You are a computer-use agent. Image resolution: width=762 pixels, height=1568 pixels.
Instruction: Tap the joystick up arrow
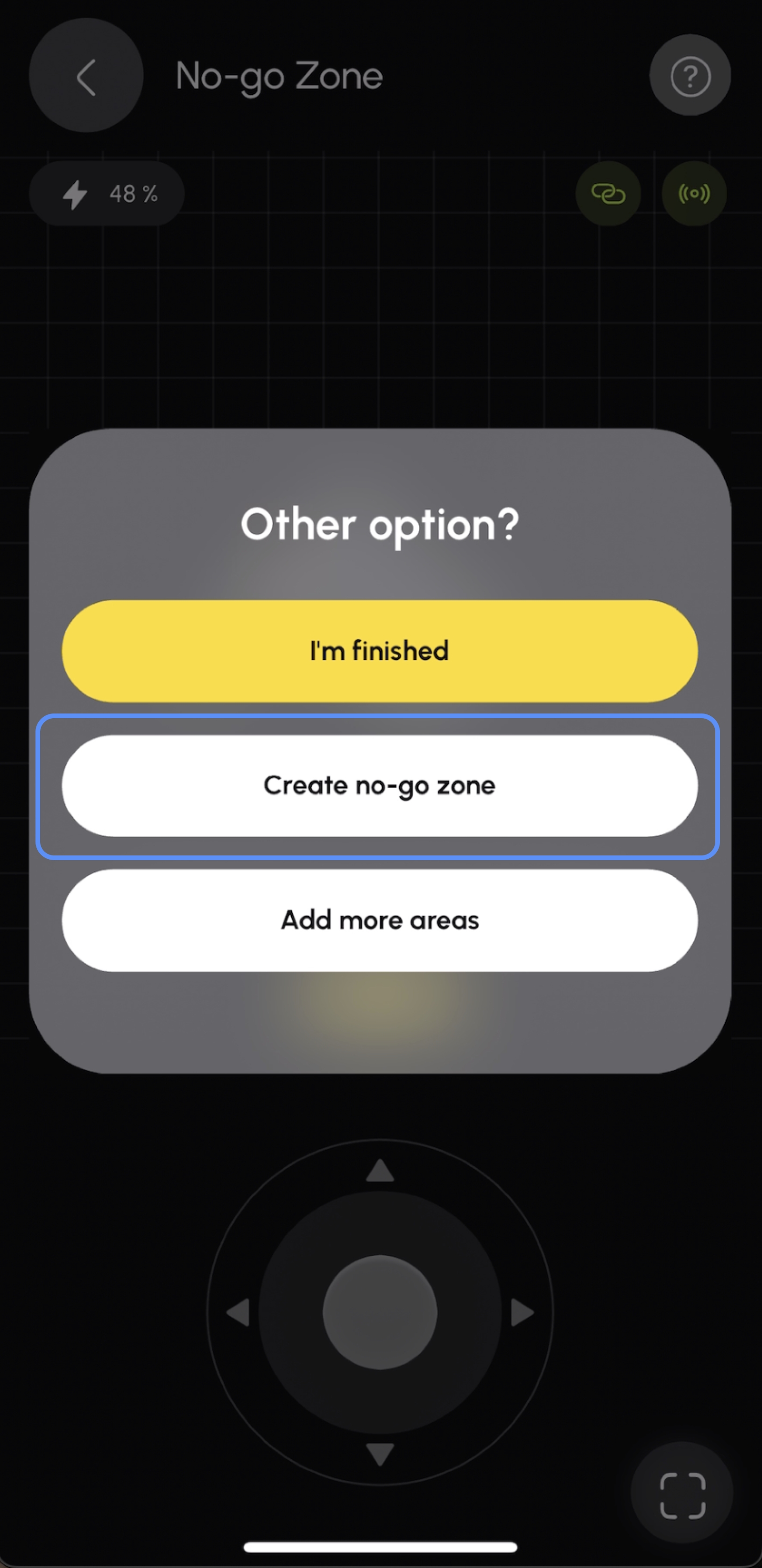pyautogui.click(x=380, y=1171)
